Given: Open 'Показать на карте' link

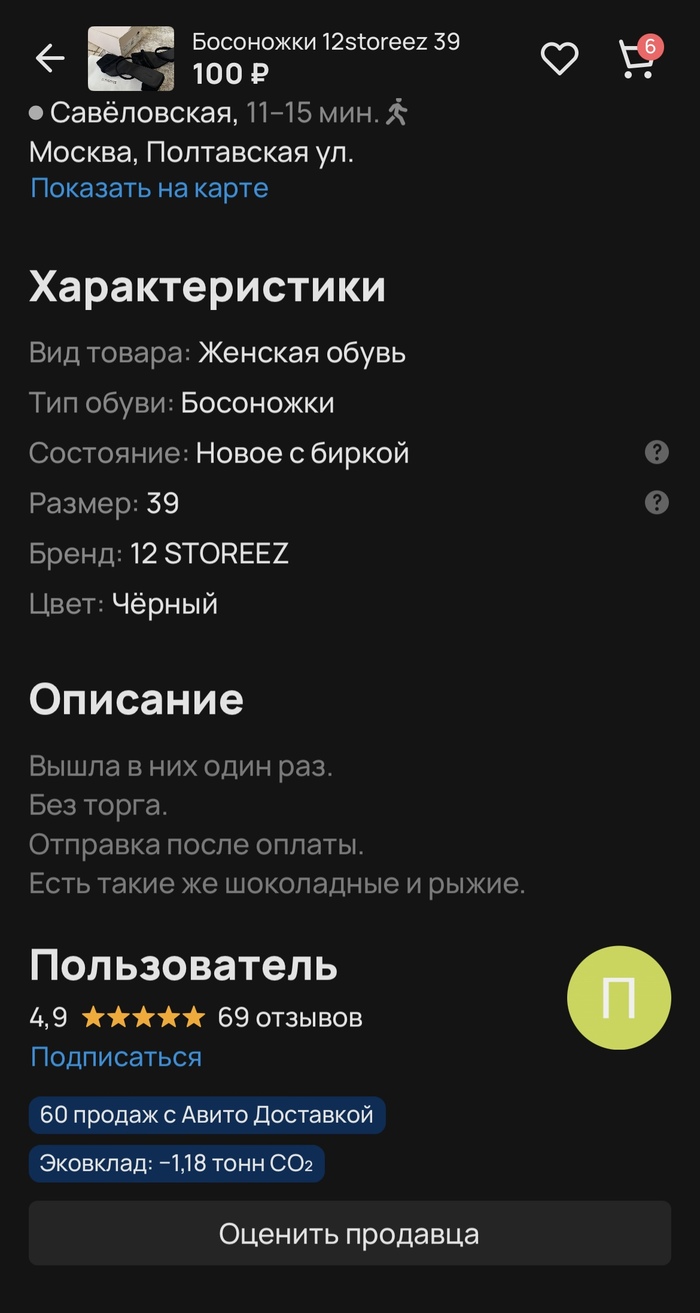Looking at the screenshot, I should coord(149,188).
